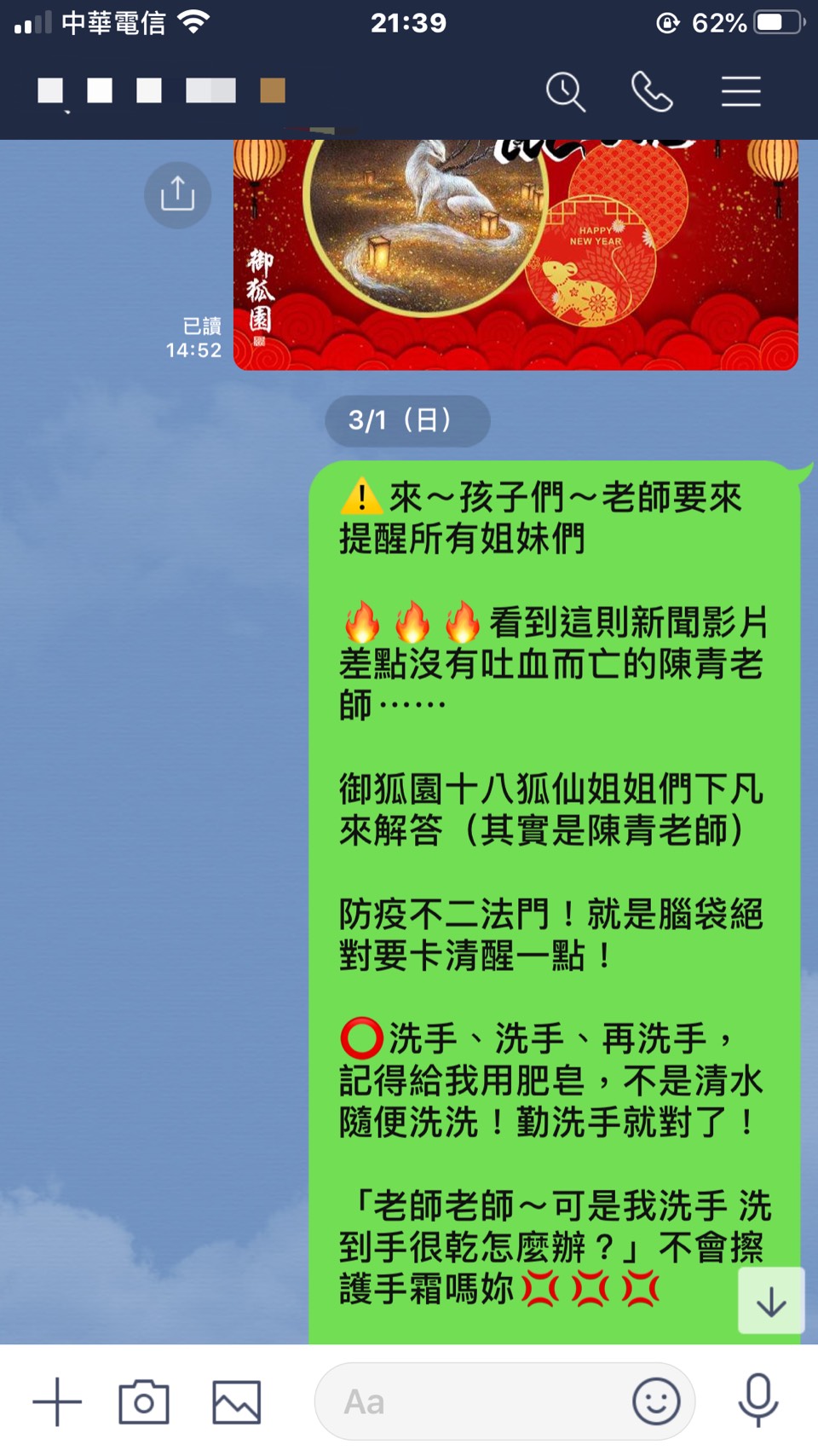
Task: Focus the message input field
Action: pos(477,1401)
